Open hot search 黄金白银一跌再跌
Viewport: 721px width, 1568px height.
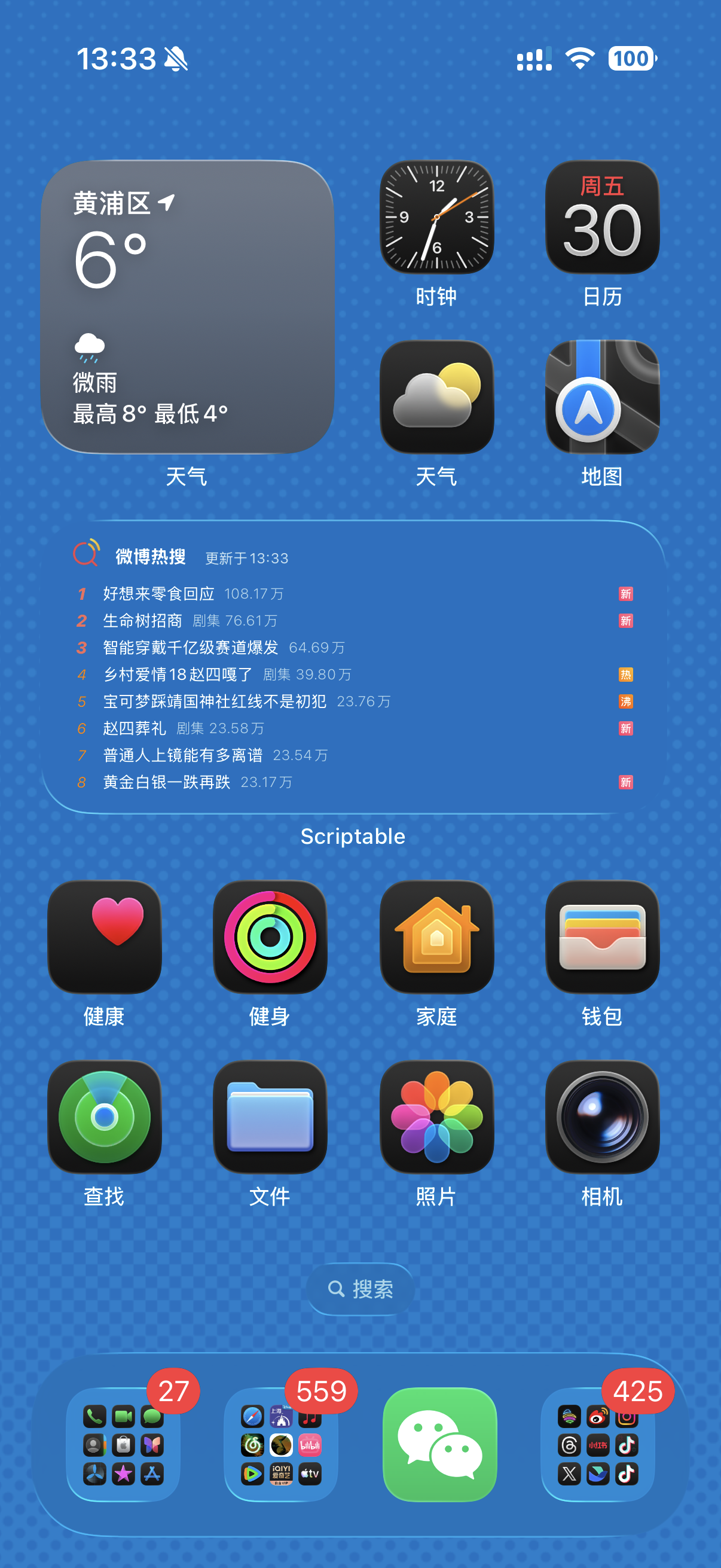[167, 782]
